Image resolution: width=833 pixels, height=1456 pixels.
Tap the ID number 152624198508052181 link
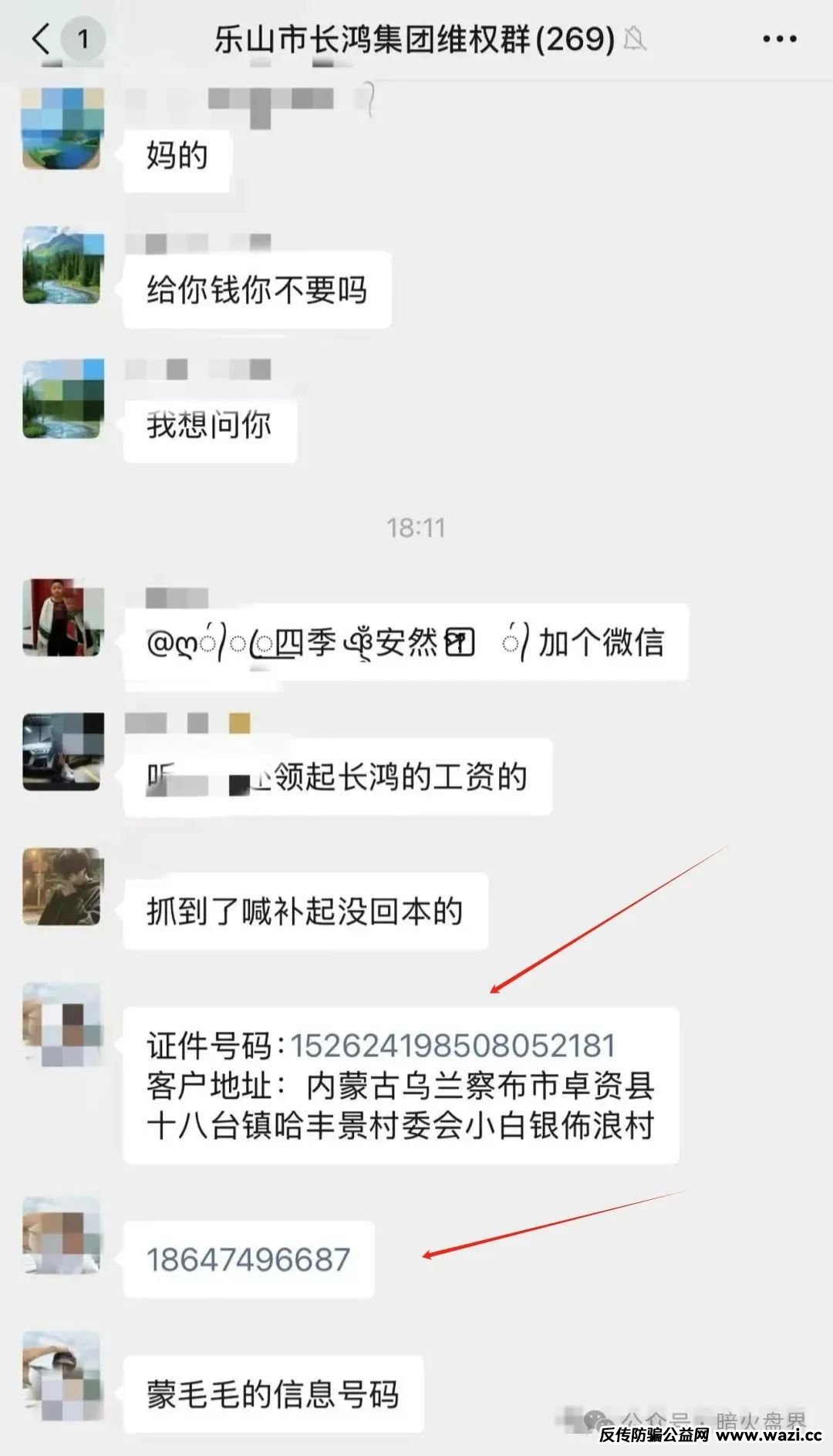pos(452,1046)
